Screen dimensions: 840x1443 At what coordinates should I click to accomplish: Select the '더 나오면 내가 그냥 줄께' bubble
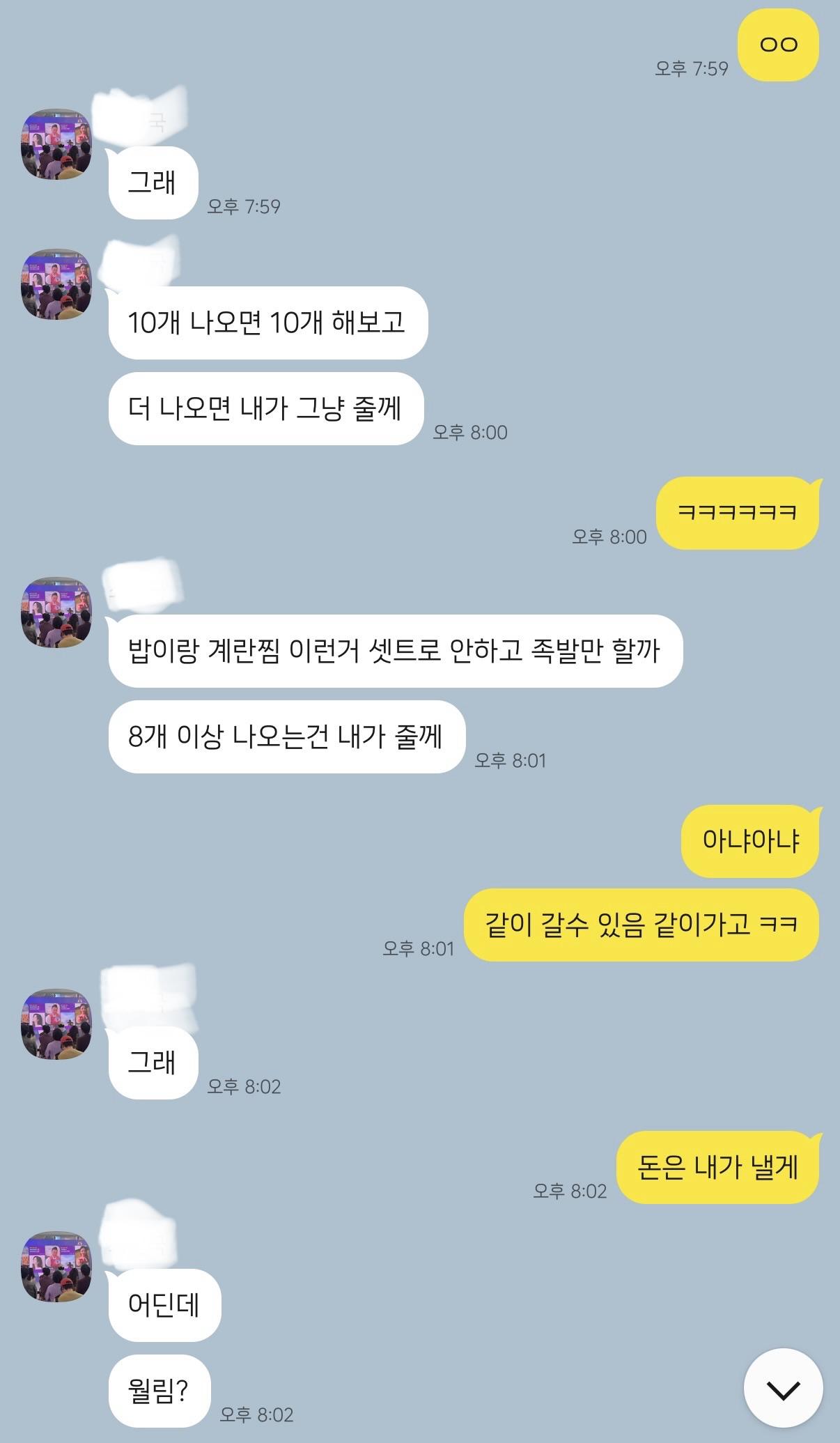(267, 409)
